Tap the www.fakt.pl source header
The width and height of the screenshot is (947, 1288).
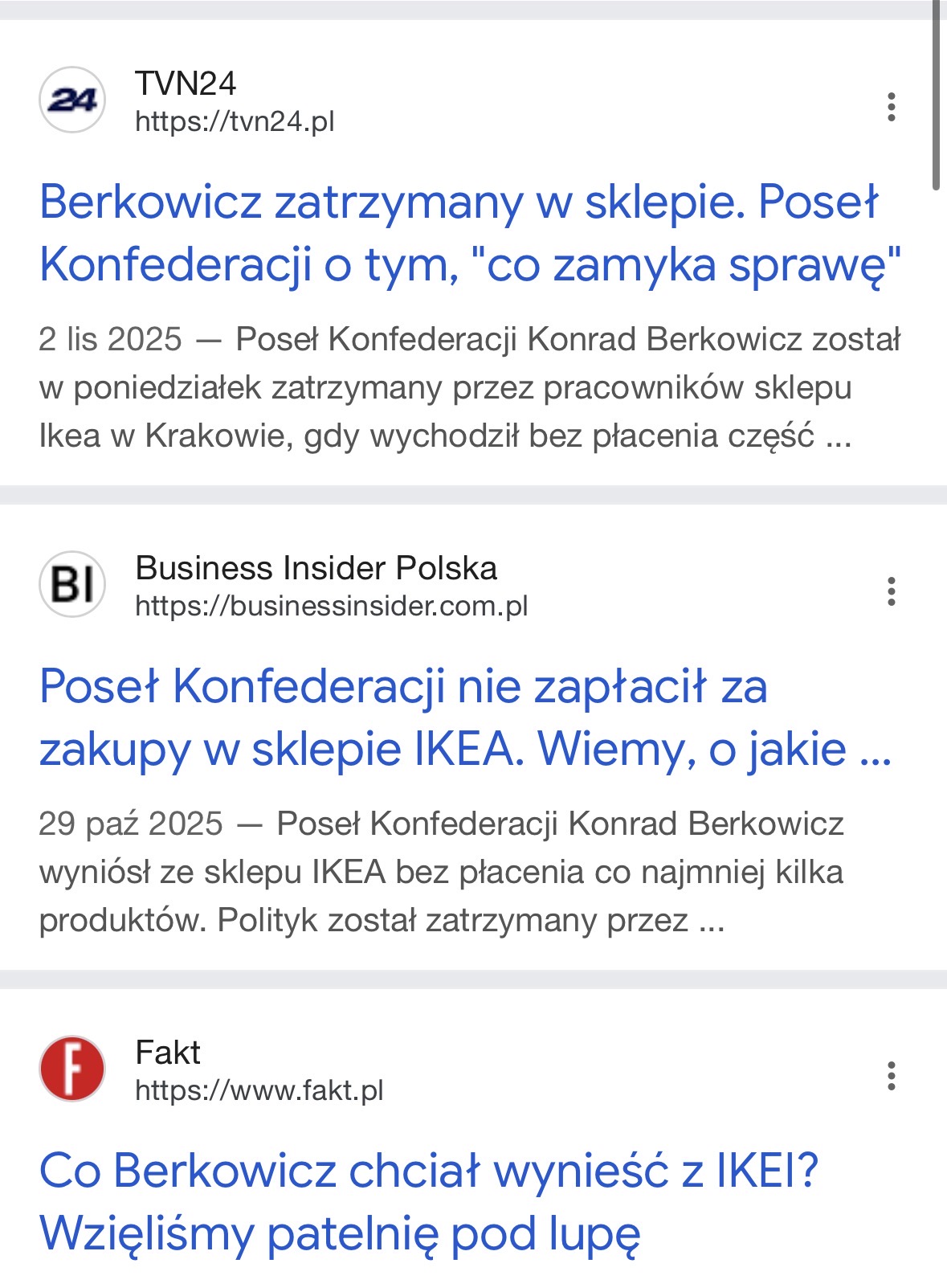259,1090
